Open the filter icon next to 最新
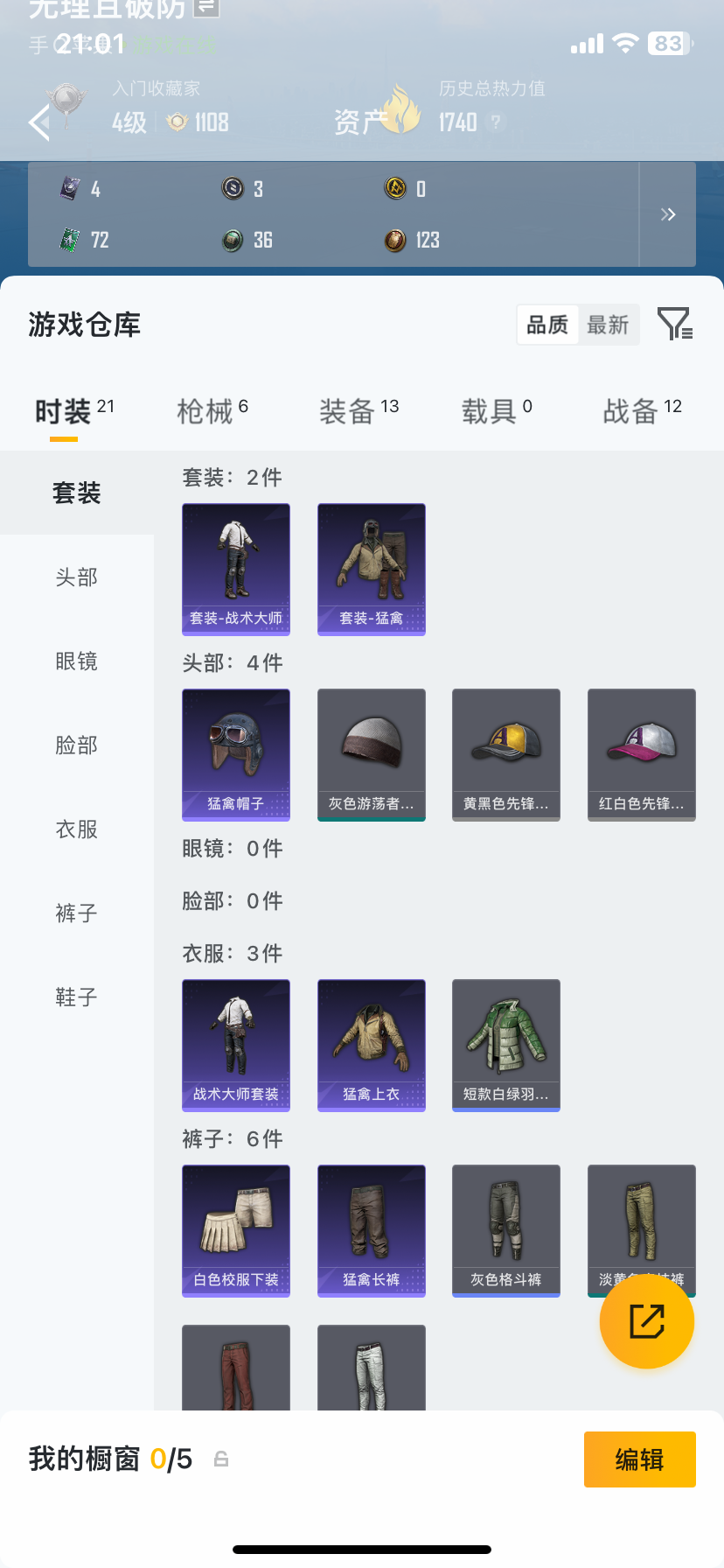The image size is (724, 1568). pyautogui.click(x=675, y=324)
